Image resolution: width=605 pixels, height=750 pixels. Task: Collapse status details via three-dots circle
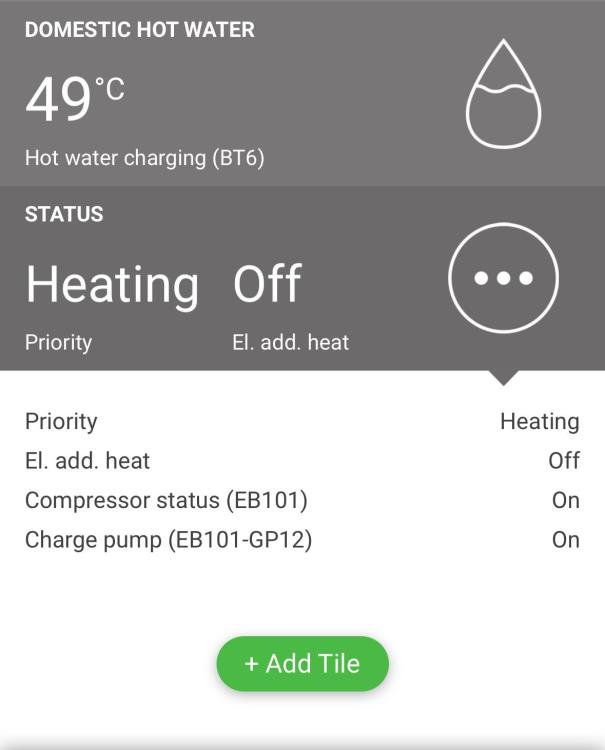pos(503,278)
